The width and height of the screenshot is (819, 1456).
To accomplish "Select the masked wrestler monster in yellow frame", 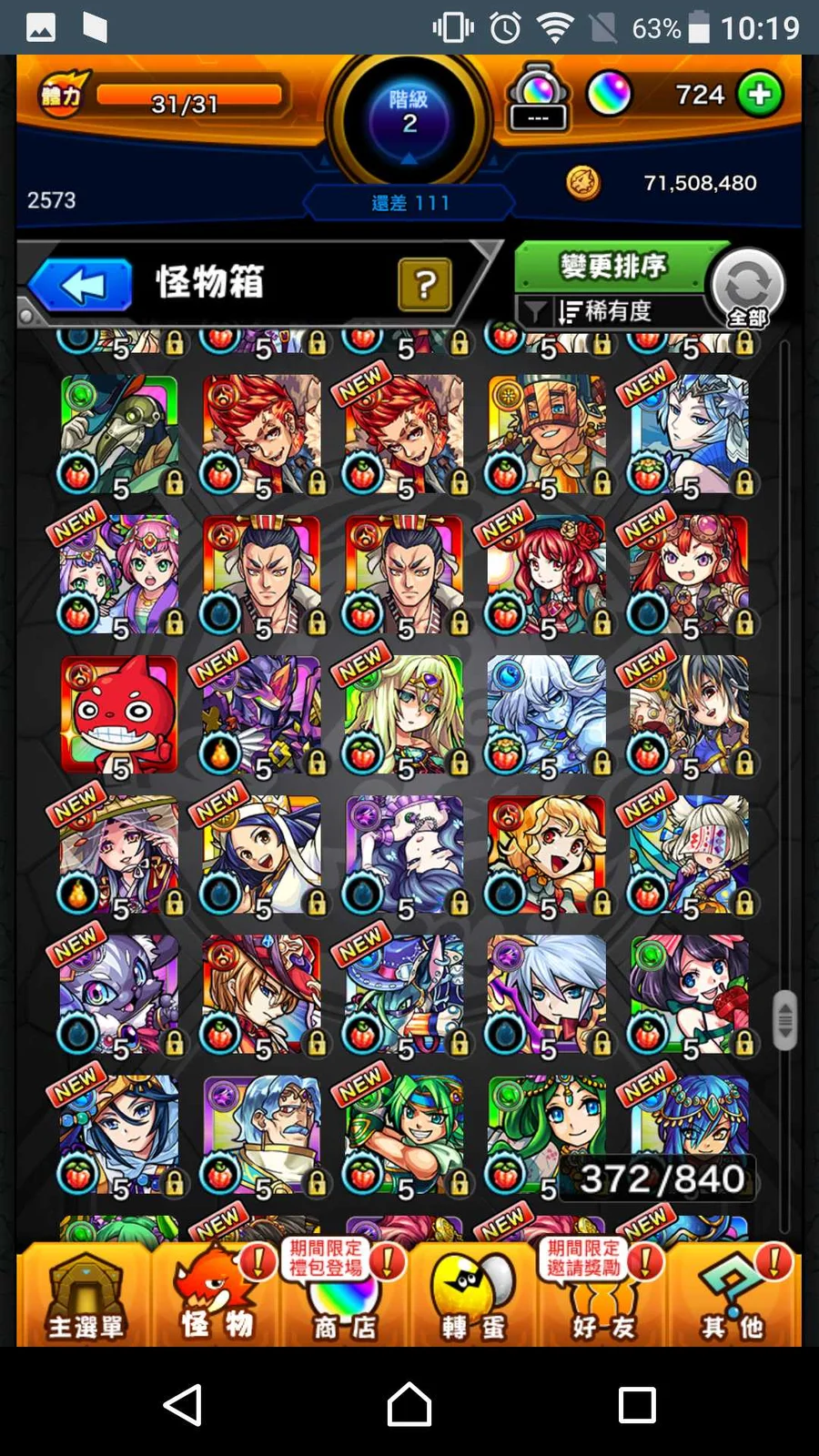I will coord(547,435).
